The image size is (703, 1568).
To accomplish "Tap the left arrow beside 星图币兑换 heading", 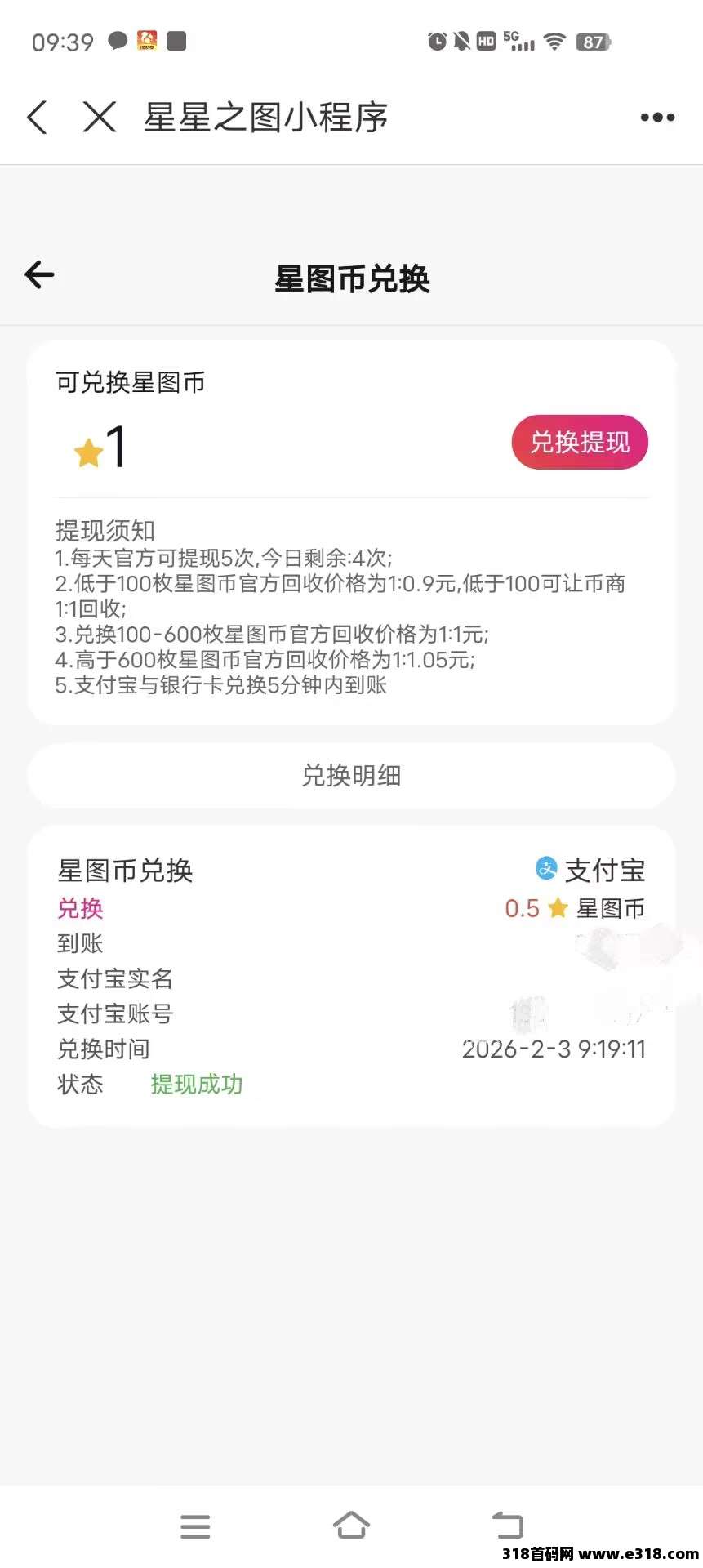I will pos(38,275).
